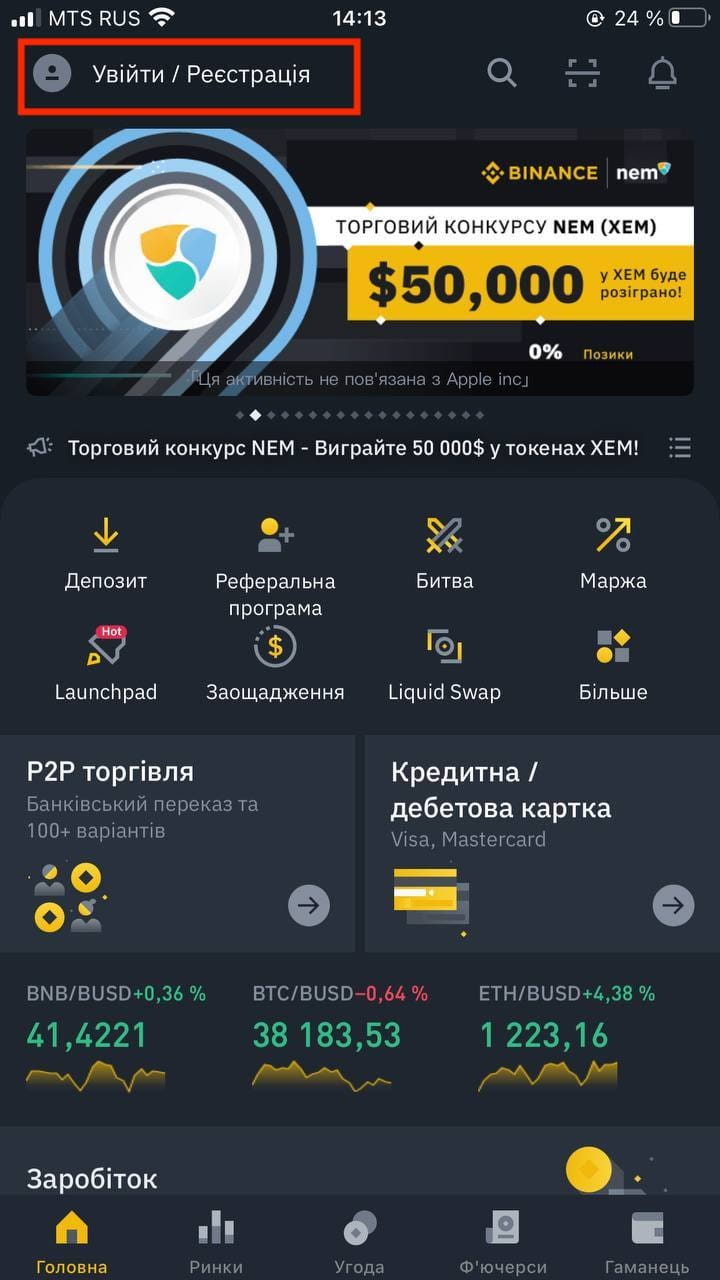The width and height of the screenshot is (720, 1280).
Task: Open Launchpad
Action: click(x=106, y=664)
